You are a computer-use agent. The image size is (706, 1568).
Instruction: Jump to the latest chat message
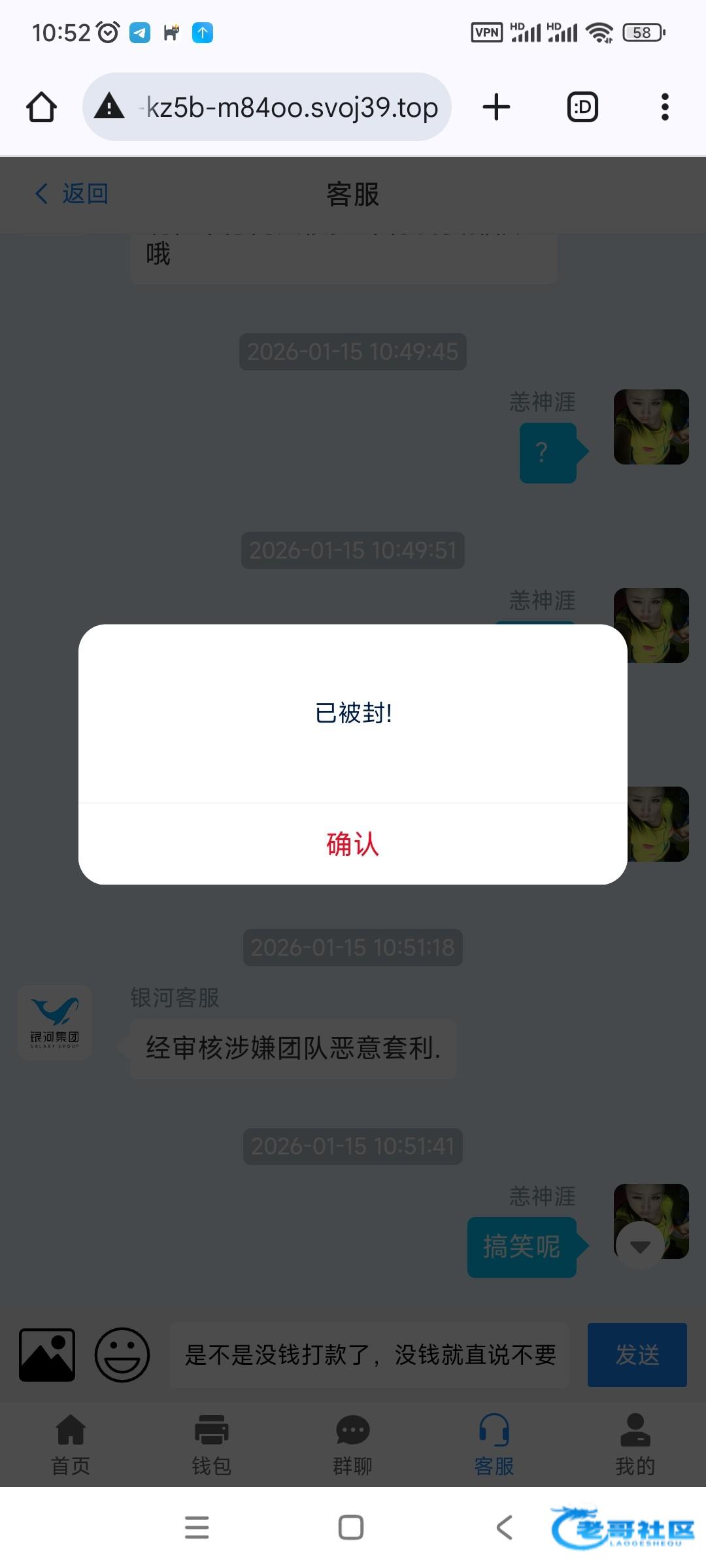point(639,1246)
